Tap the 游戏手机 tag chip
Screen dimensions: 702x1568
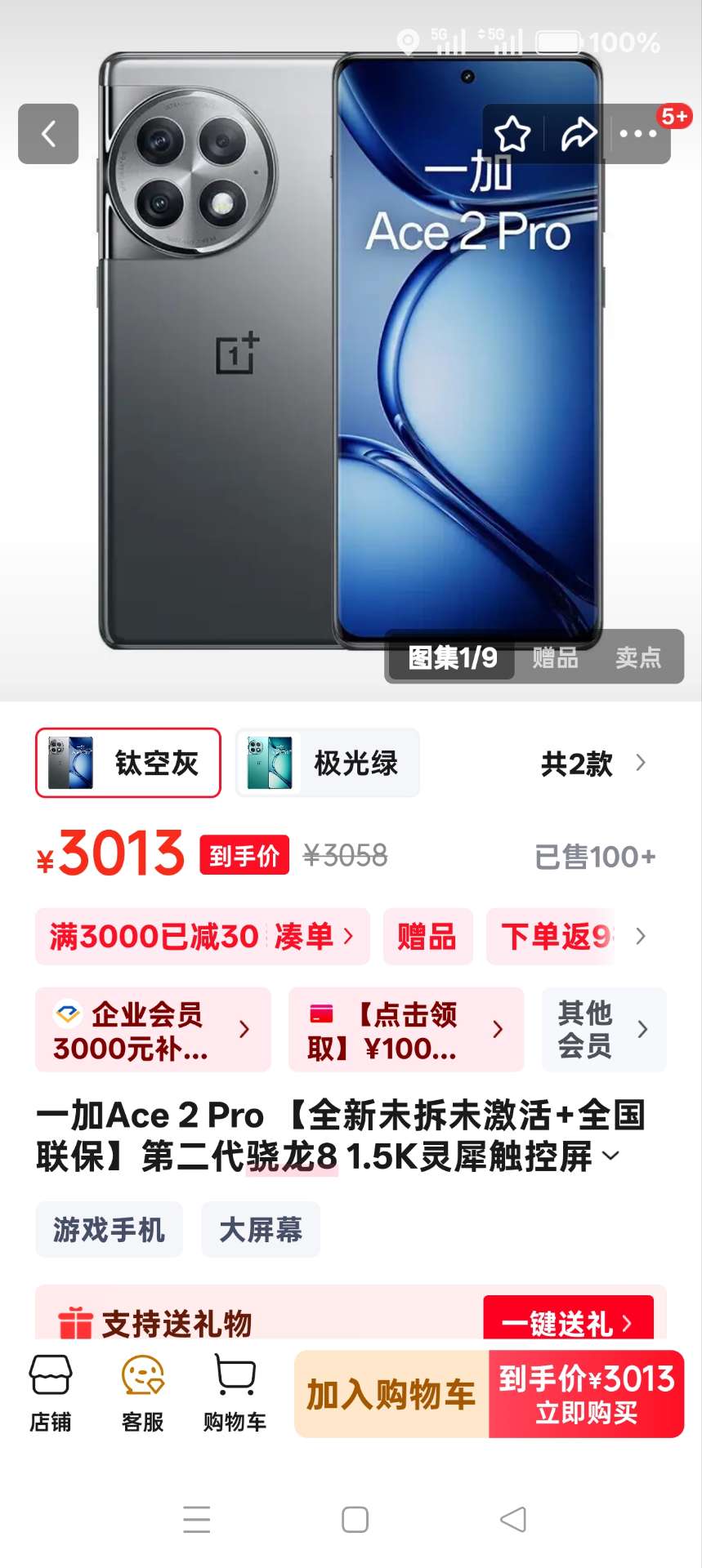click(x=109, y=1229)
